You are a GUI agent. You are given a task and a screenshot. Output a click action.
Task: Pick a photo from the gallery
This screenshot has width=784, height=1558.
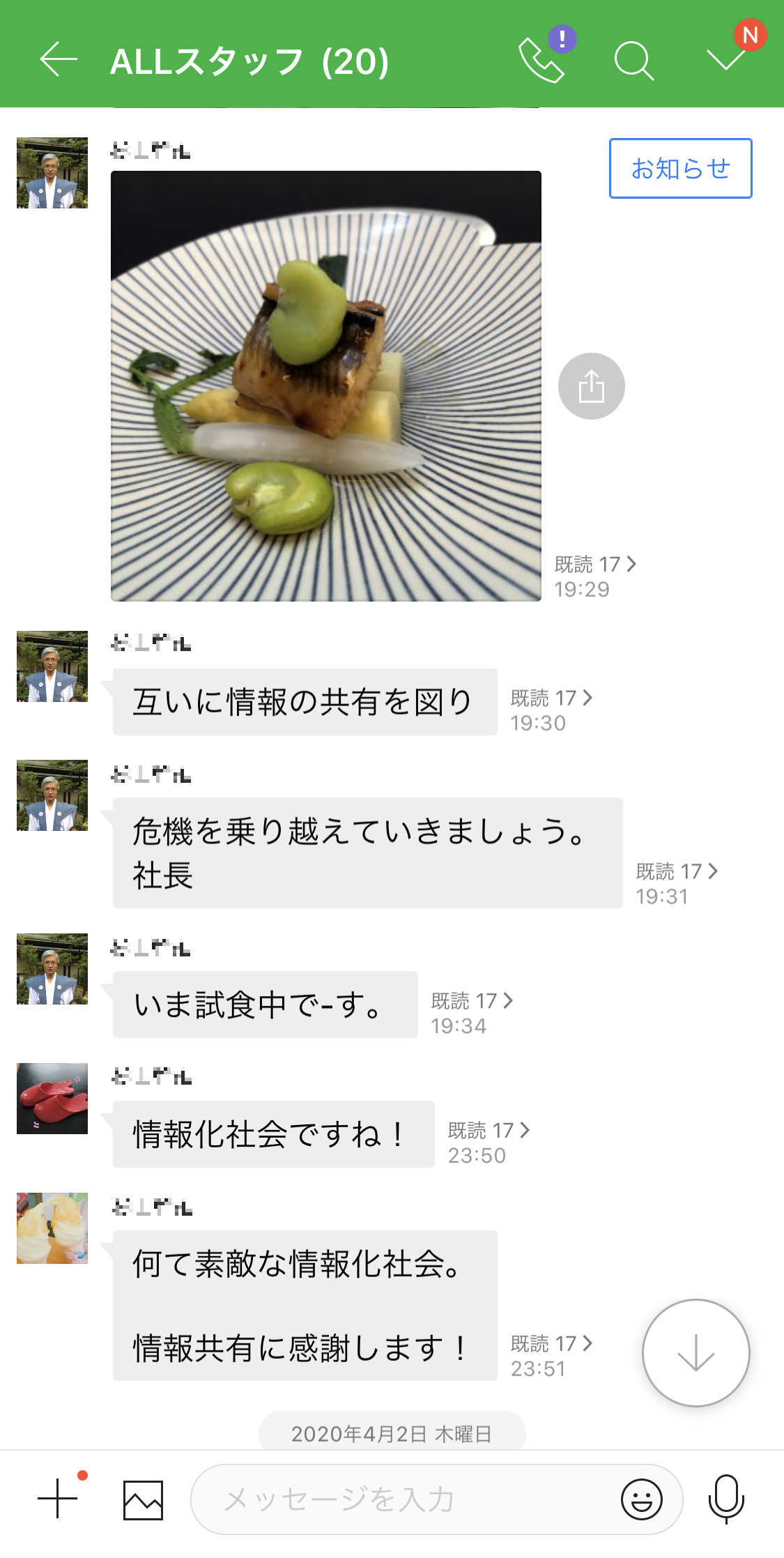(143, 1499)
